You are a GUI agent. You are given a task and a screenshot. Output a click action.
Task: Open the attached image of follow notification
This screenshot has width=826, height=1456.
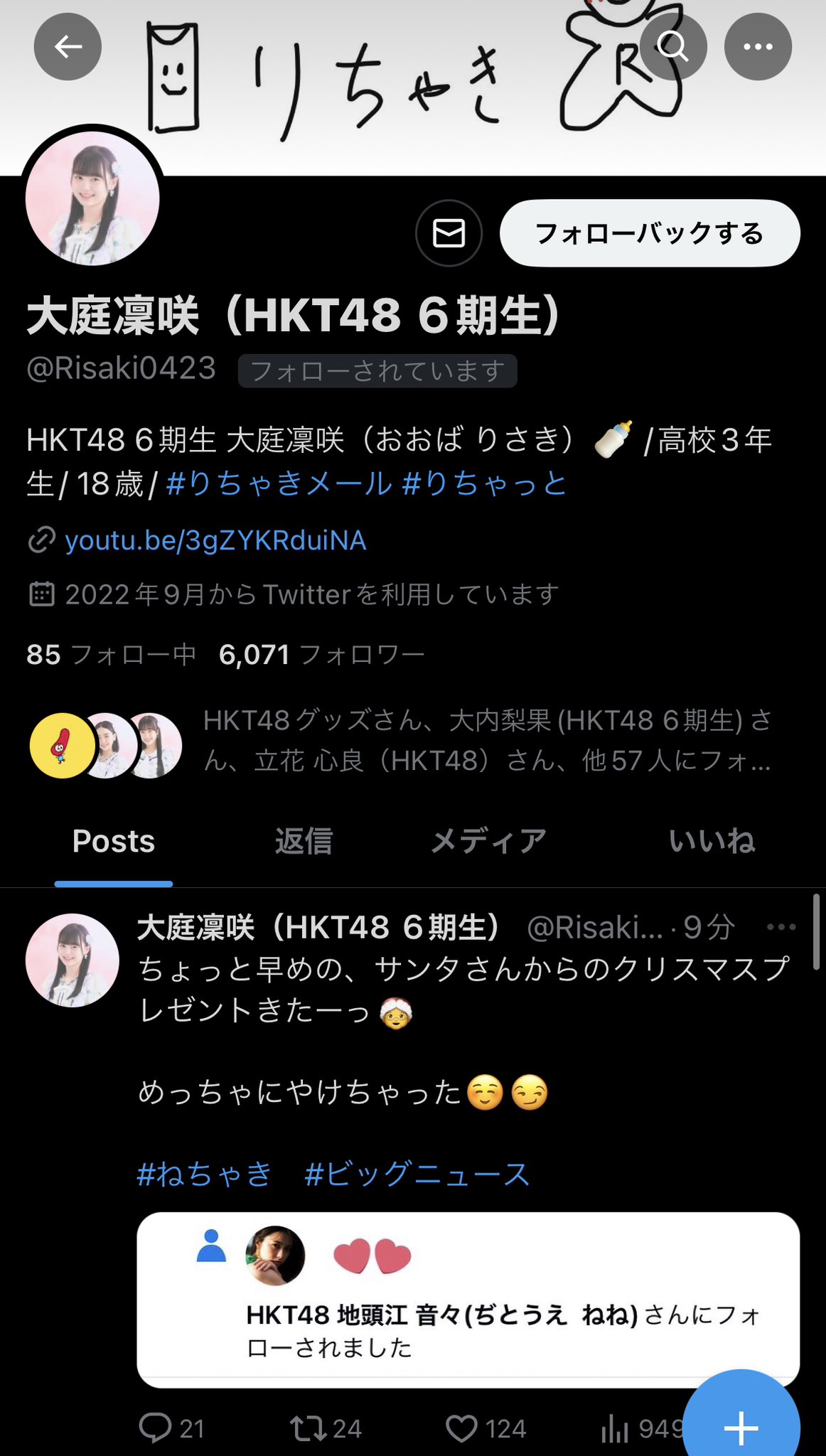pyautogui.click(x=468, y=1300)
